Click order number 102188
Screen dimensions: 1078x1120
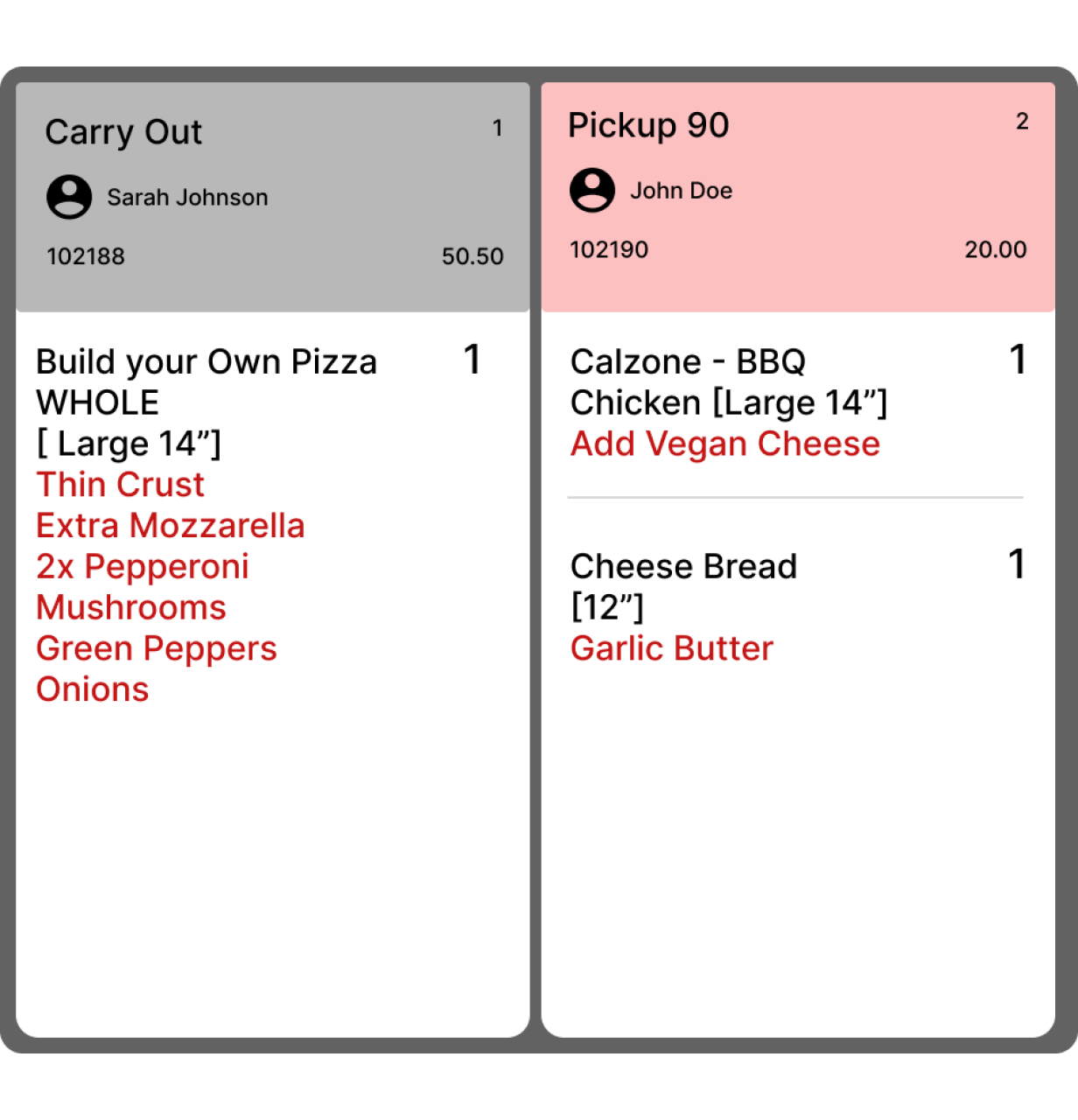pyautogui.click(x=85, y=255)
